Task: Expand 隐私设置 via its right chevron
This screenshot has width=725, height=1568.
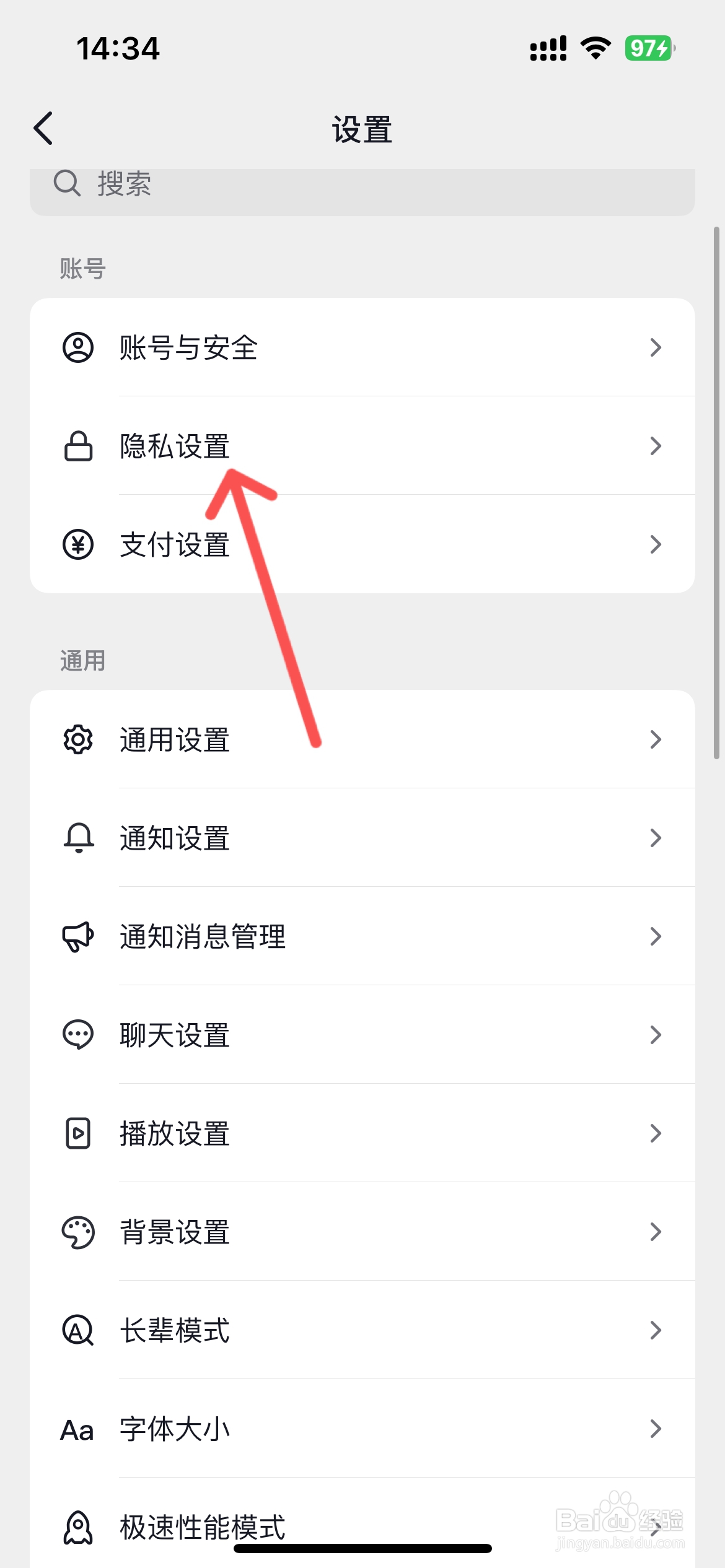Action: coord(656,446)
